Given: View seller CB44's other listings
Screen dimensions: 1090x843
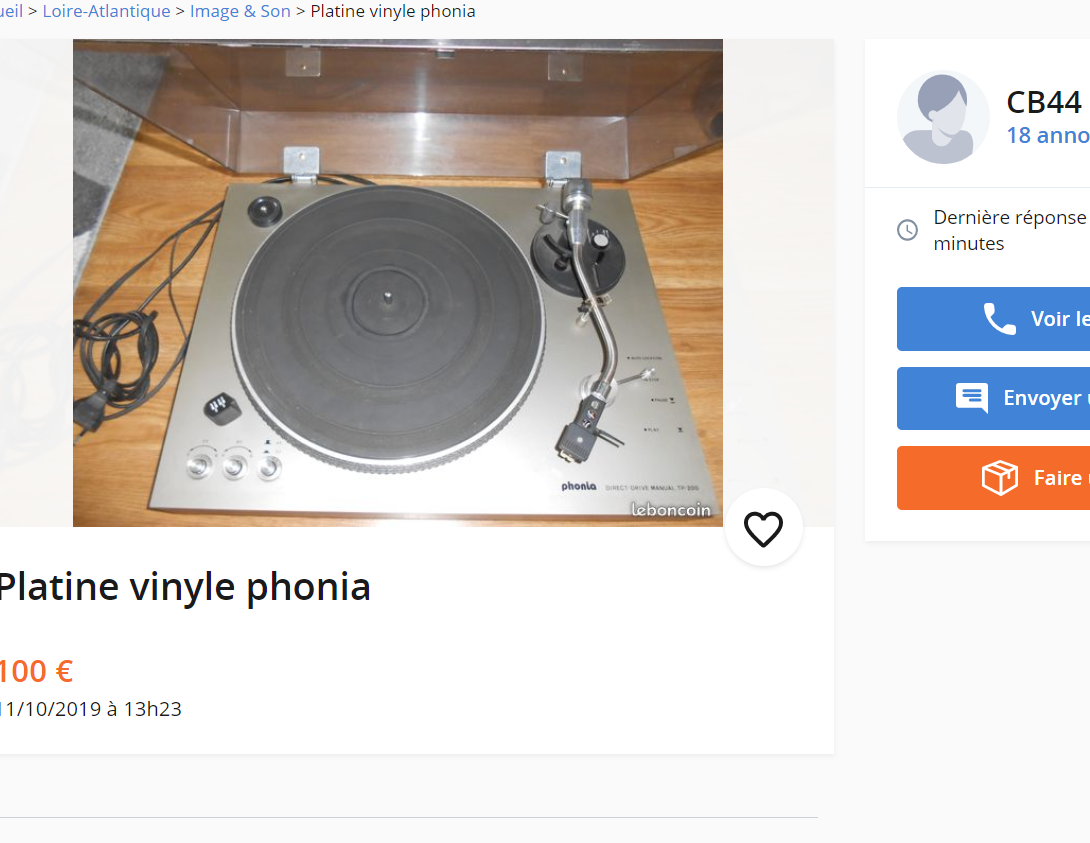Looking at the screenshot, I should [x=1048, y=136].
